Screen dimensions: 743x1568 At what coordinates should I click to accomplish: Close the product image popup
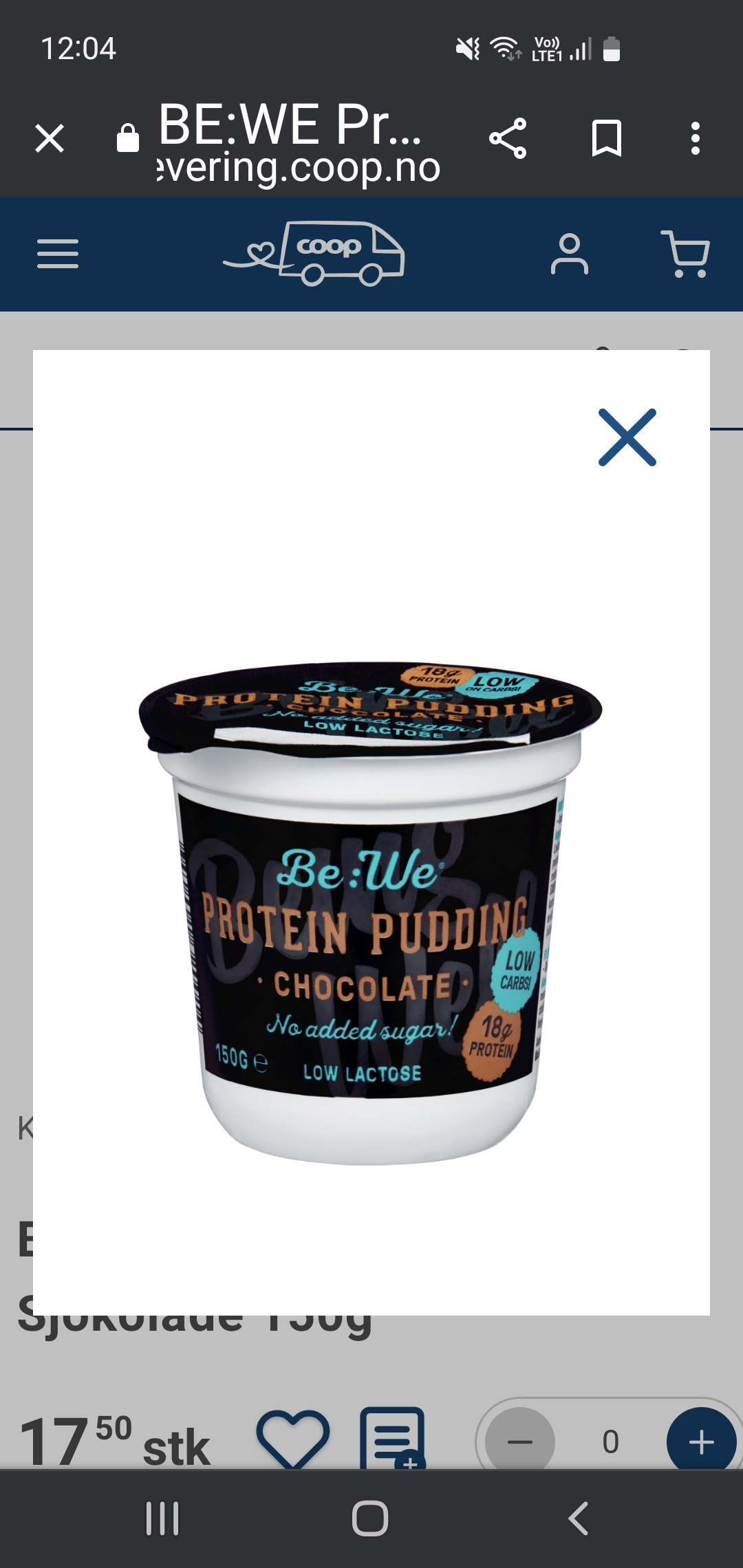point(627,437)
